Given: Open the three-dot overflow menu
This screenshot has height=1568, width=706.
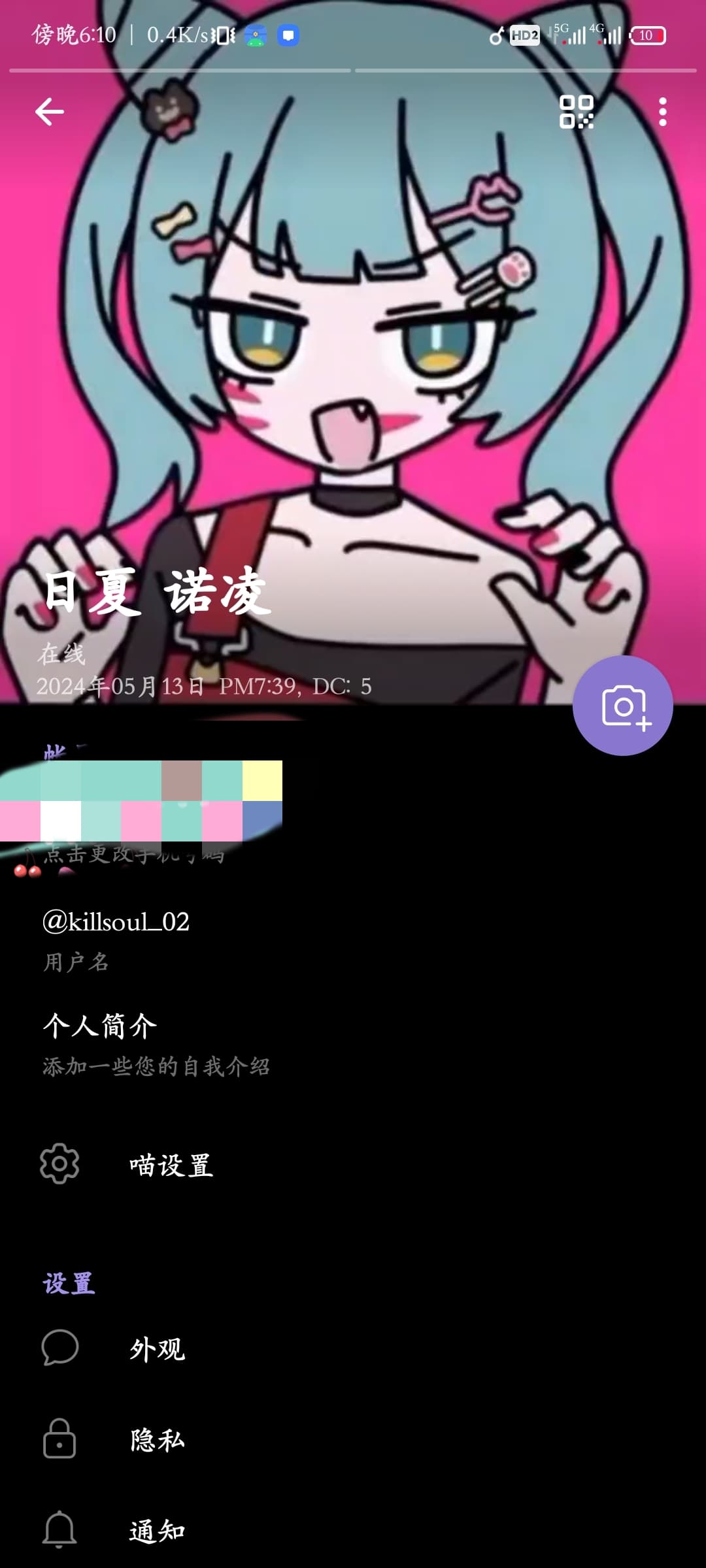Looking at the screenshot, I should pos(663,112).
